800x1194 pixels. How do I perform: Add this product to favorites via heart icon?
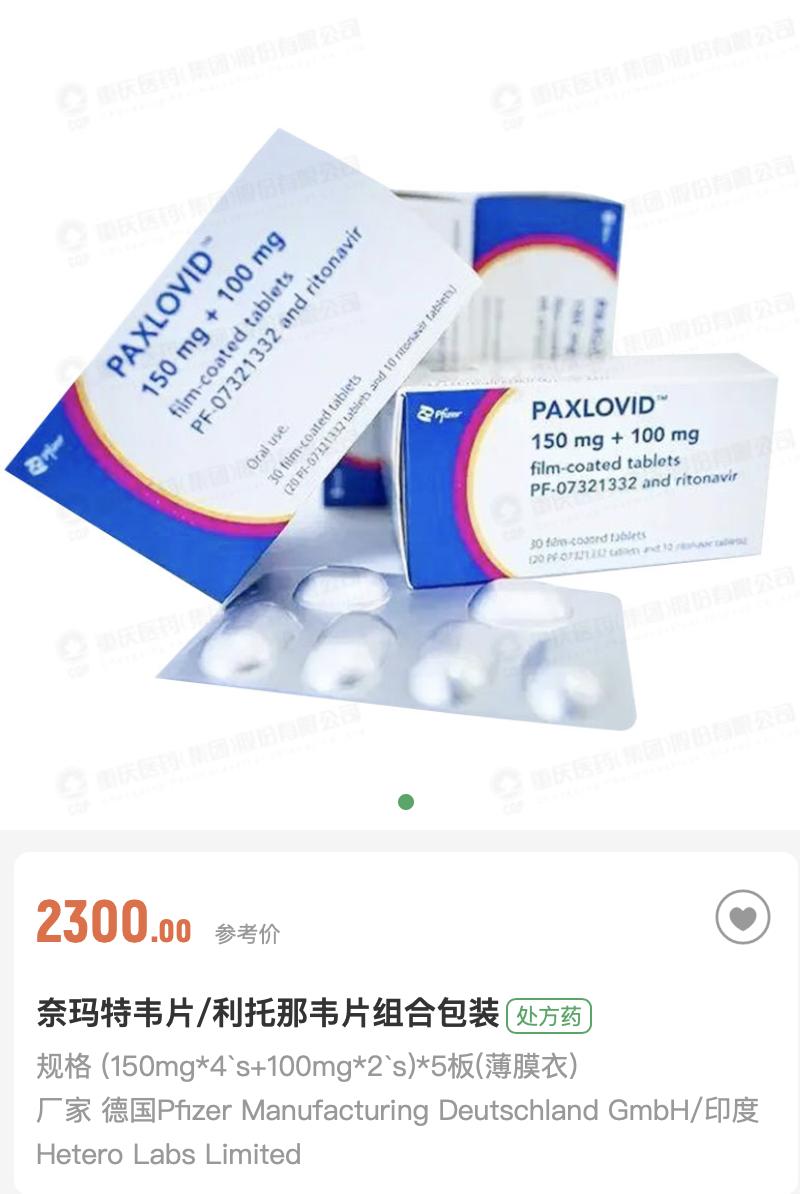(x=743, y=917)
